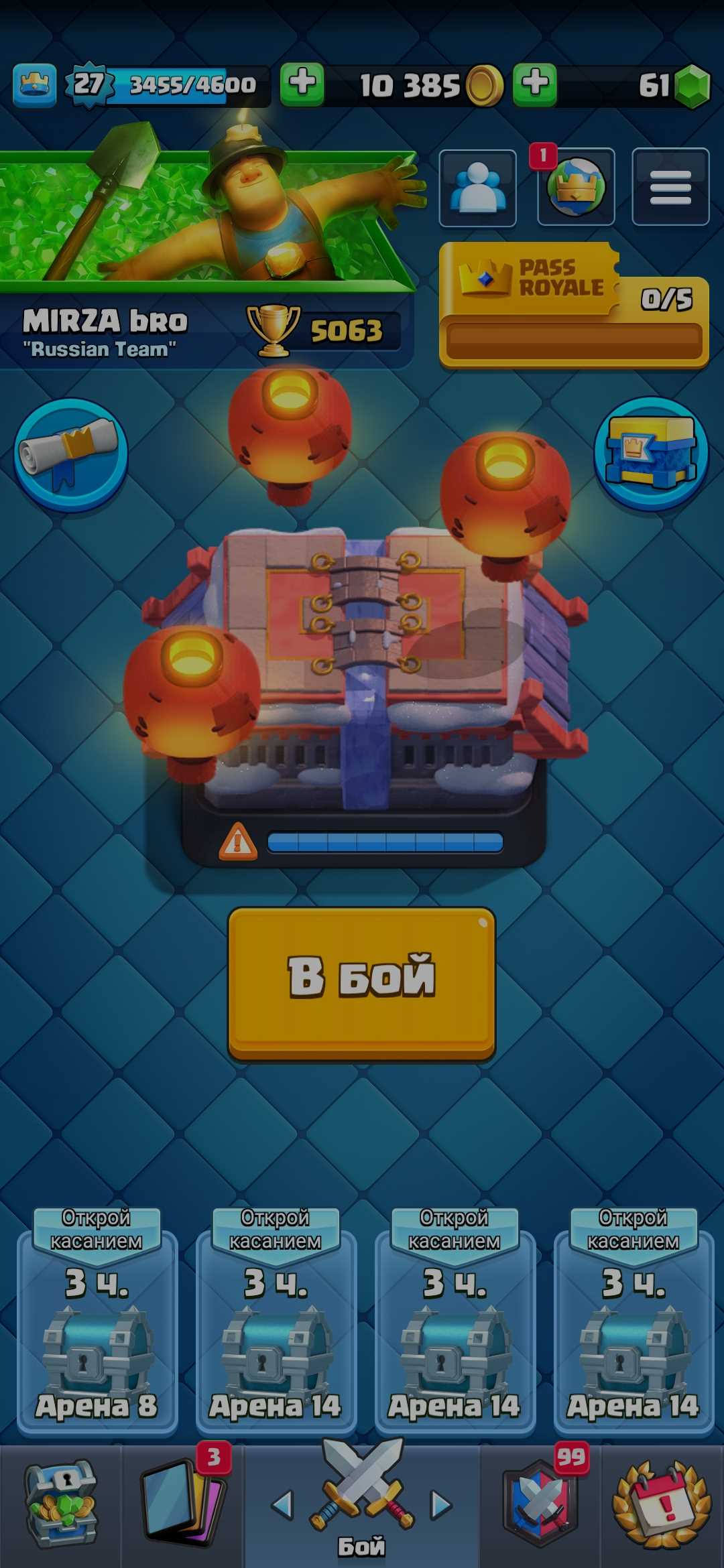Open the Pass Royale banner
The width and height of the screenshot is (724, 1568).
(x=573, y=305)
